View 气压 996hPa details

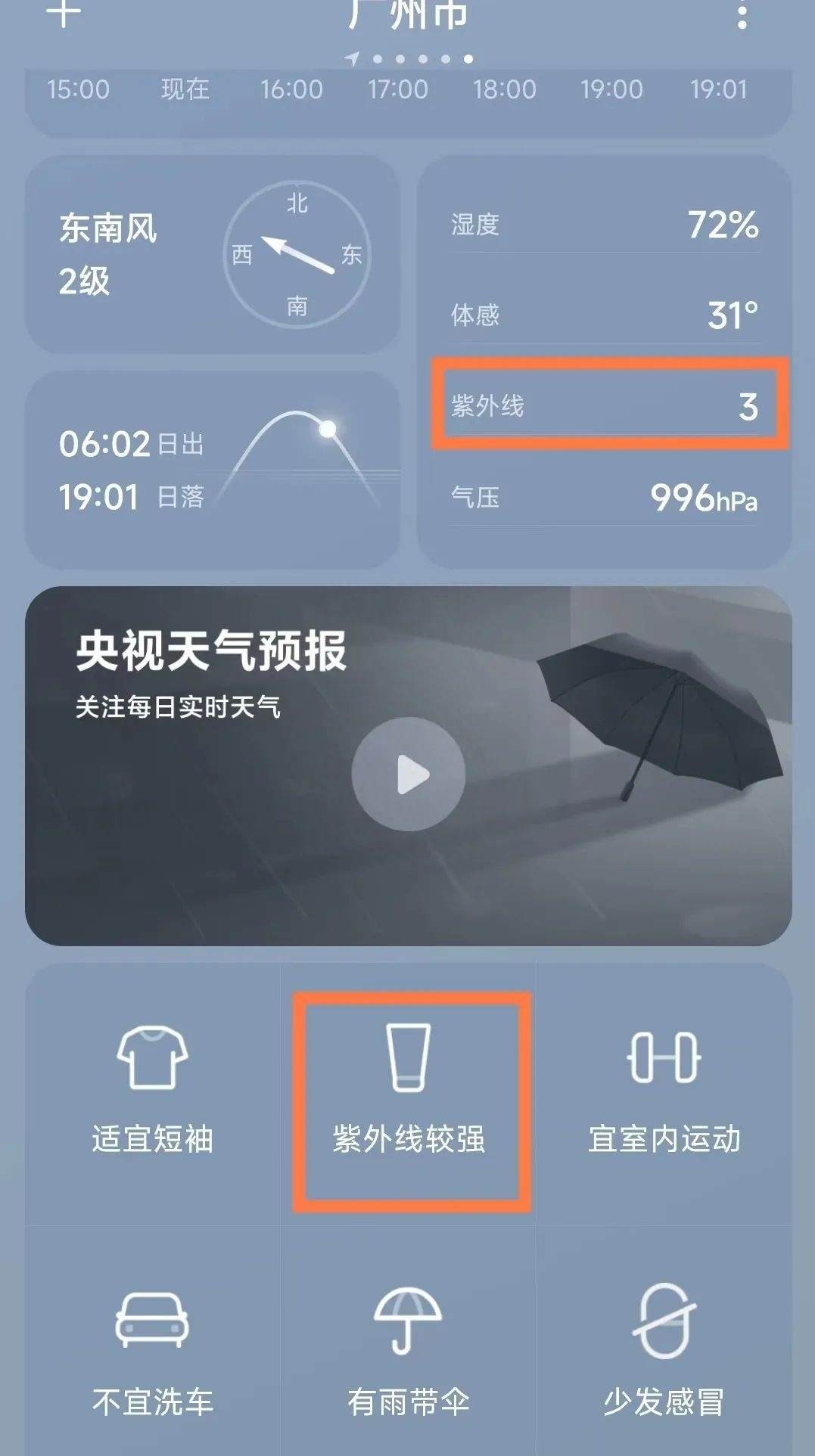605,498
